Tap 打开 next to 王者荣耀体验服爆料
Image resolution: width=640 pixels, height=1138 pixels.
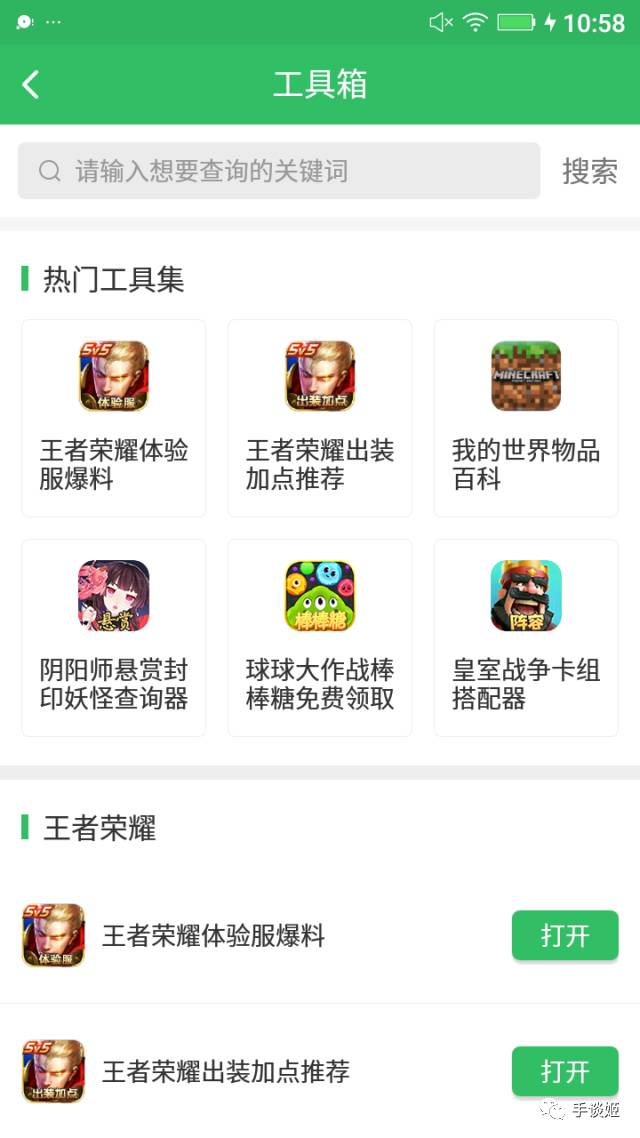point(565,936)
